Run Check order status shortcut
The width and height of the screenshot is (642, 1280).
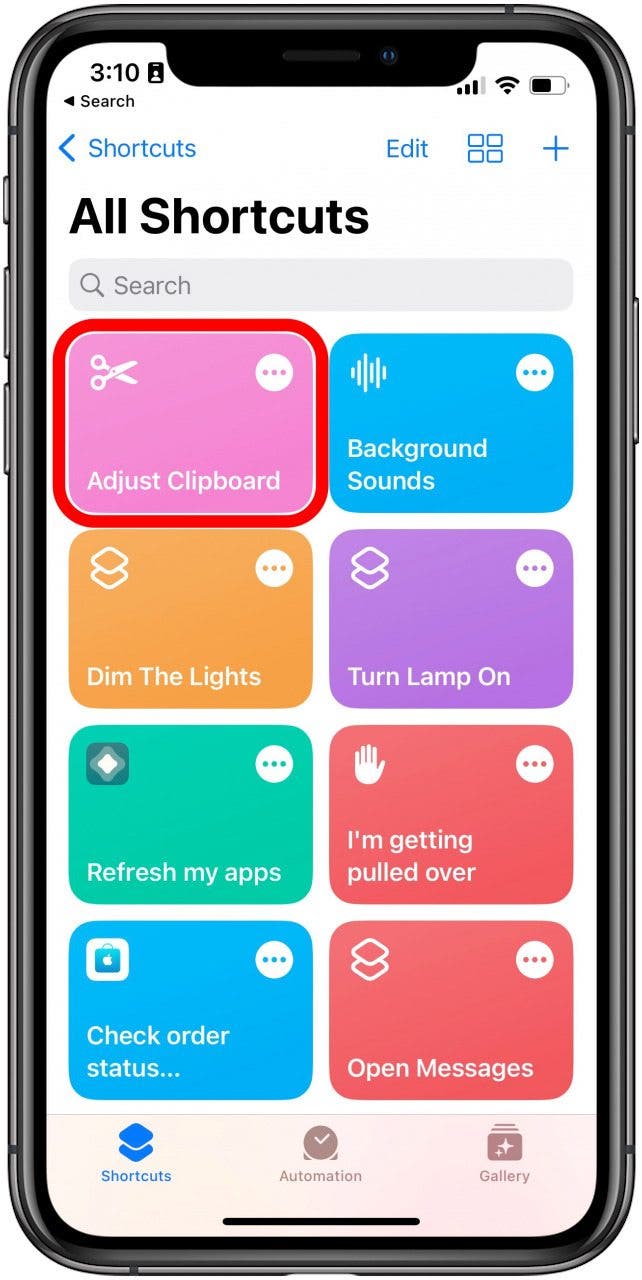pos(190,1010)
